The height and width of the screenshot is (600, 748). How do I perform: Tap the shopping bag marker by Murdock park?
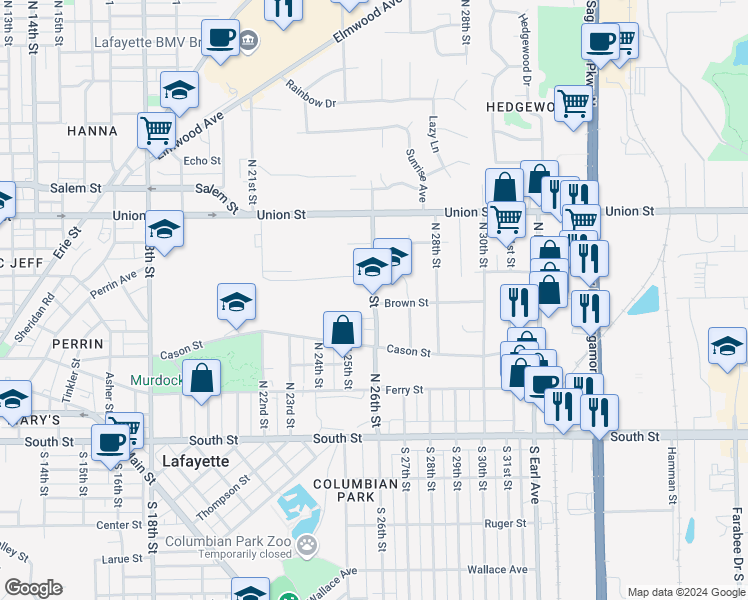click(x=201, y=378)
